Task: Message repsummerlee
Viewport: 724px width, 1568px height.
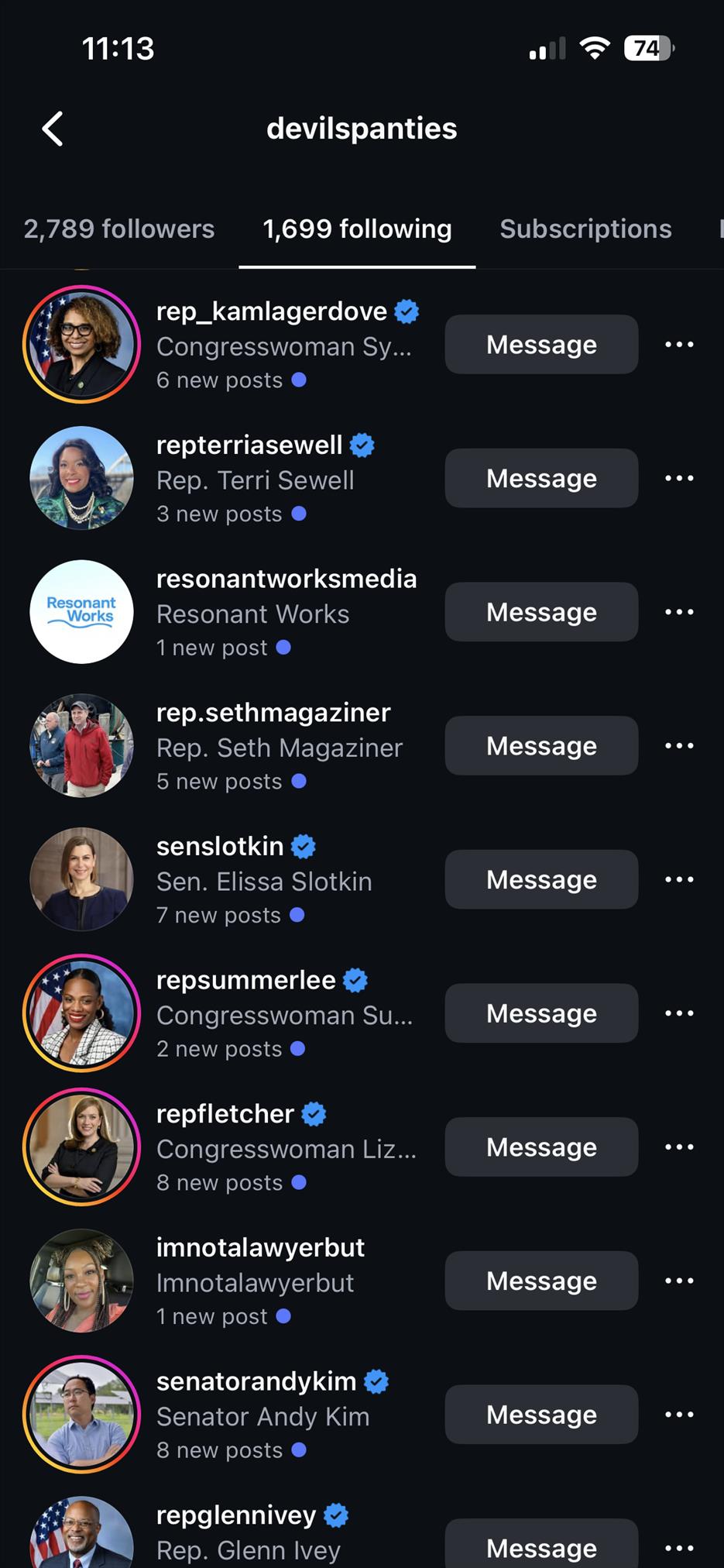Action: [541, 1013]
